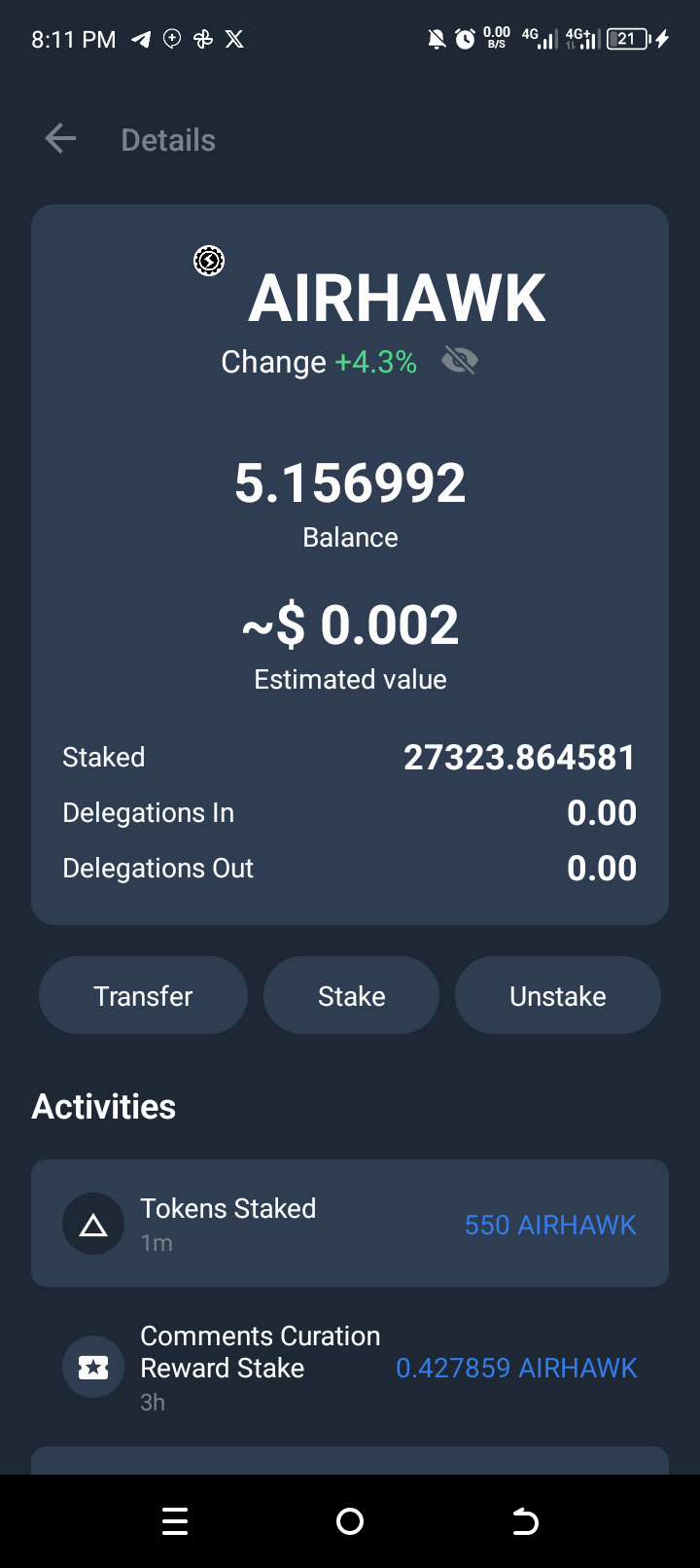Viewport: 700px width, 1568px height.
Task: Open recent apps from the navigation bar
Action: (175, 1521)
